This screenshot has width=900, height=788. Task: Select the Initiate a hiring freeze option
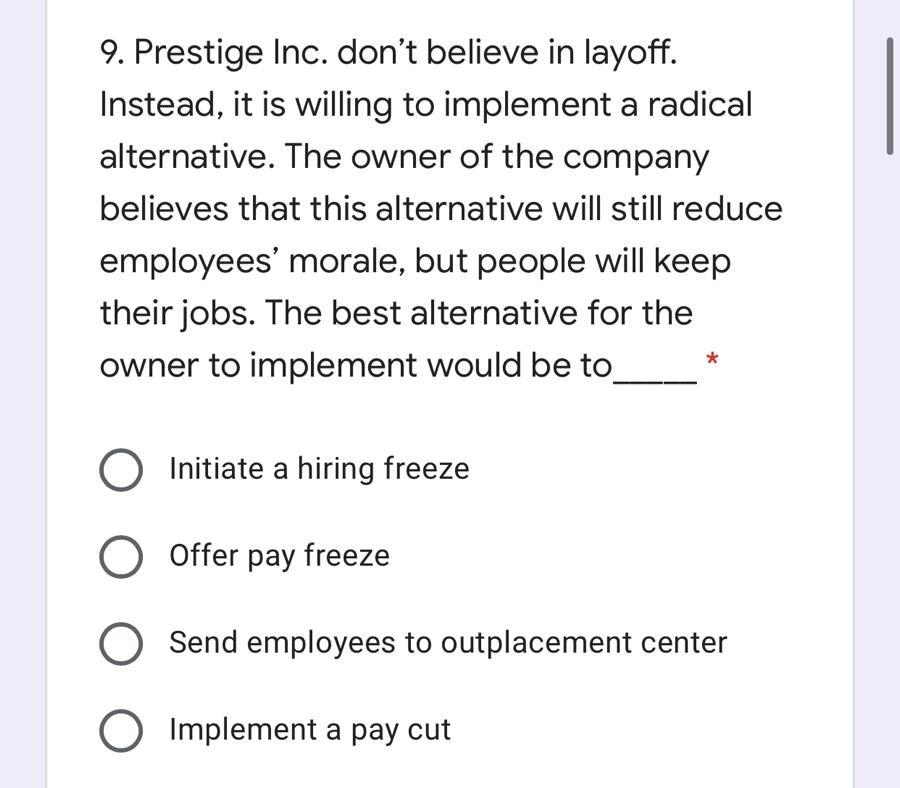tap(120, 470)
